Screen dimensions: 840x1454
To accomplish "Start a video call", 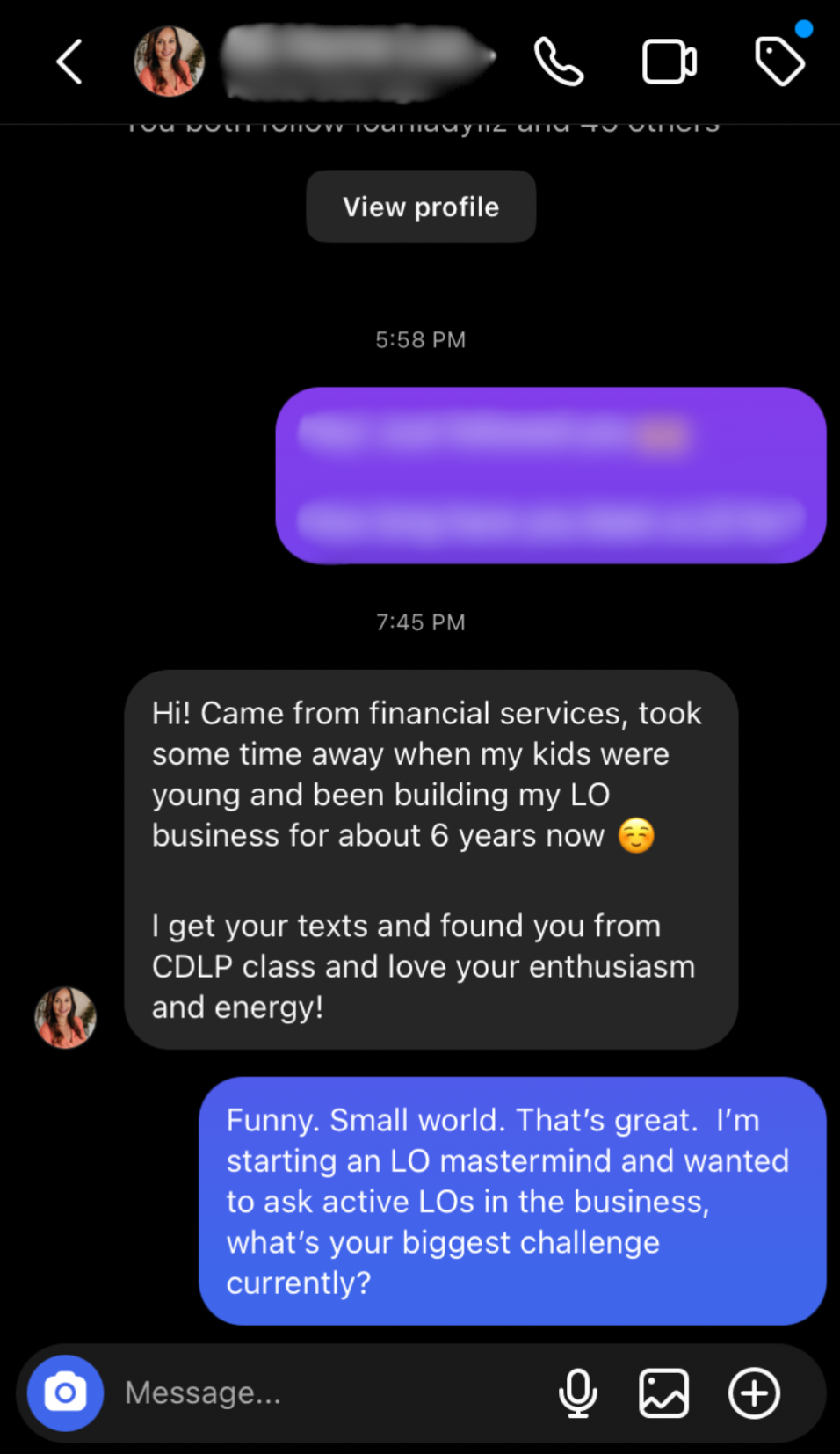I will click(x=670, y=62).
